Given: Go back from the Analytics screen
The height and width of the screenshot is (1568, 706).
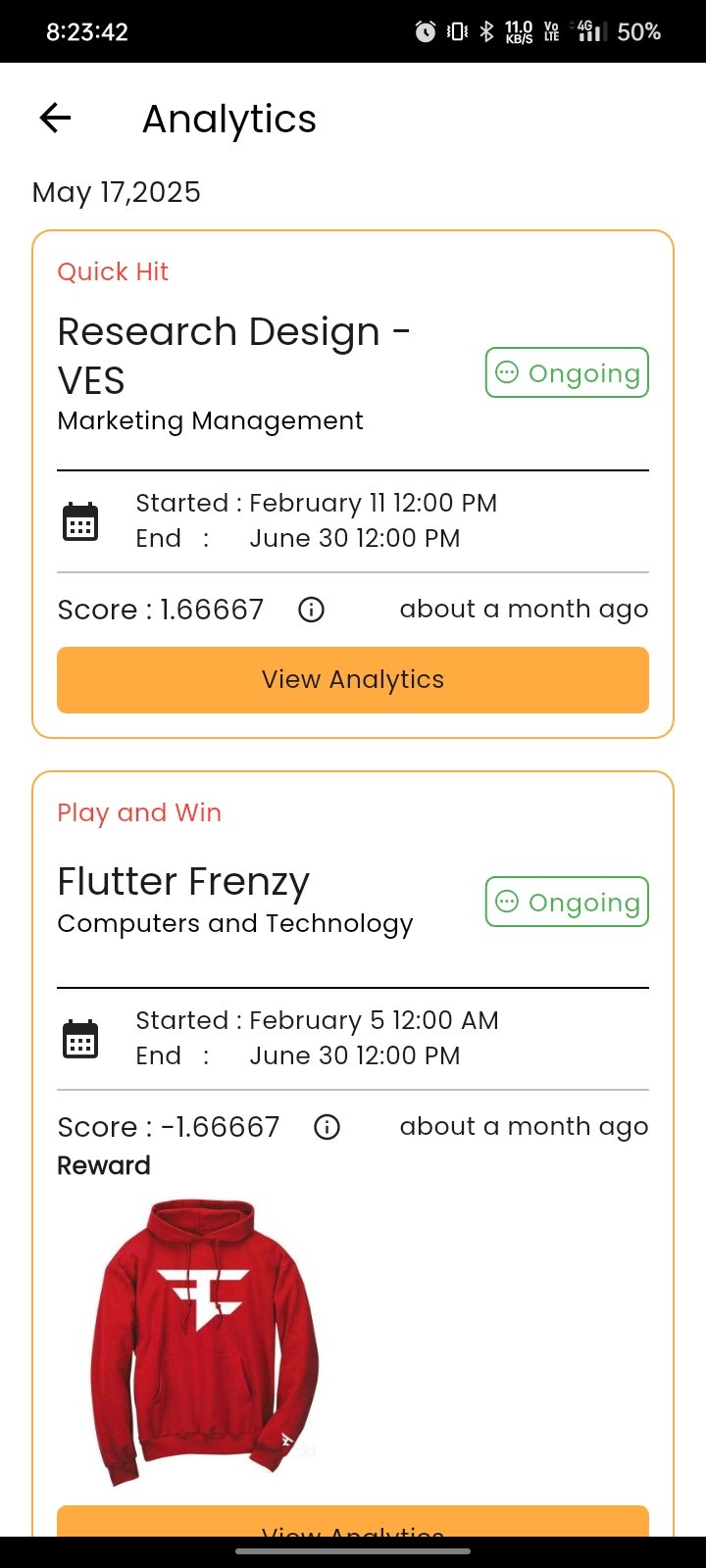Looking at the screenshot, I should (55, 119).
